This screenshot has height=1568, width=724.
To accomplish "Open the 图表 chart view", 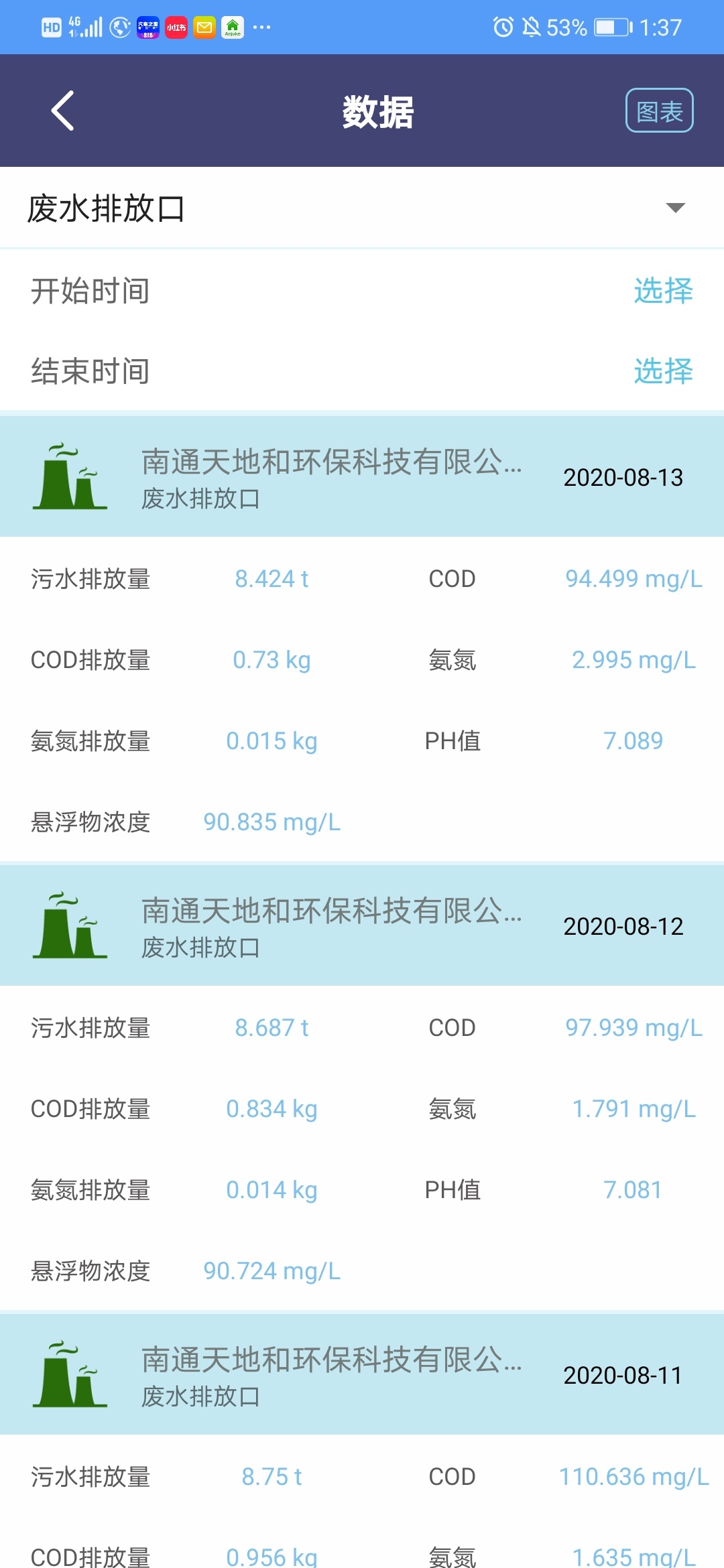I will pyautogui.click(x=659, y=111).
